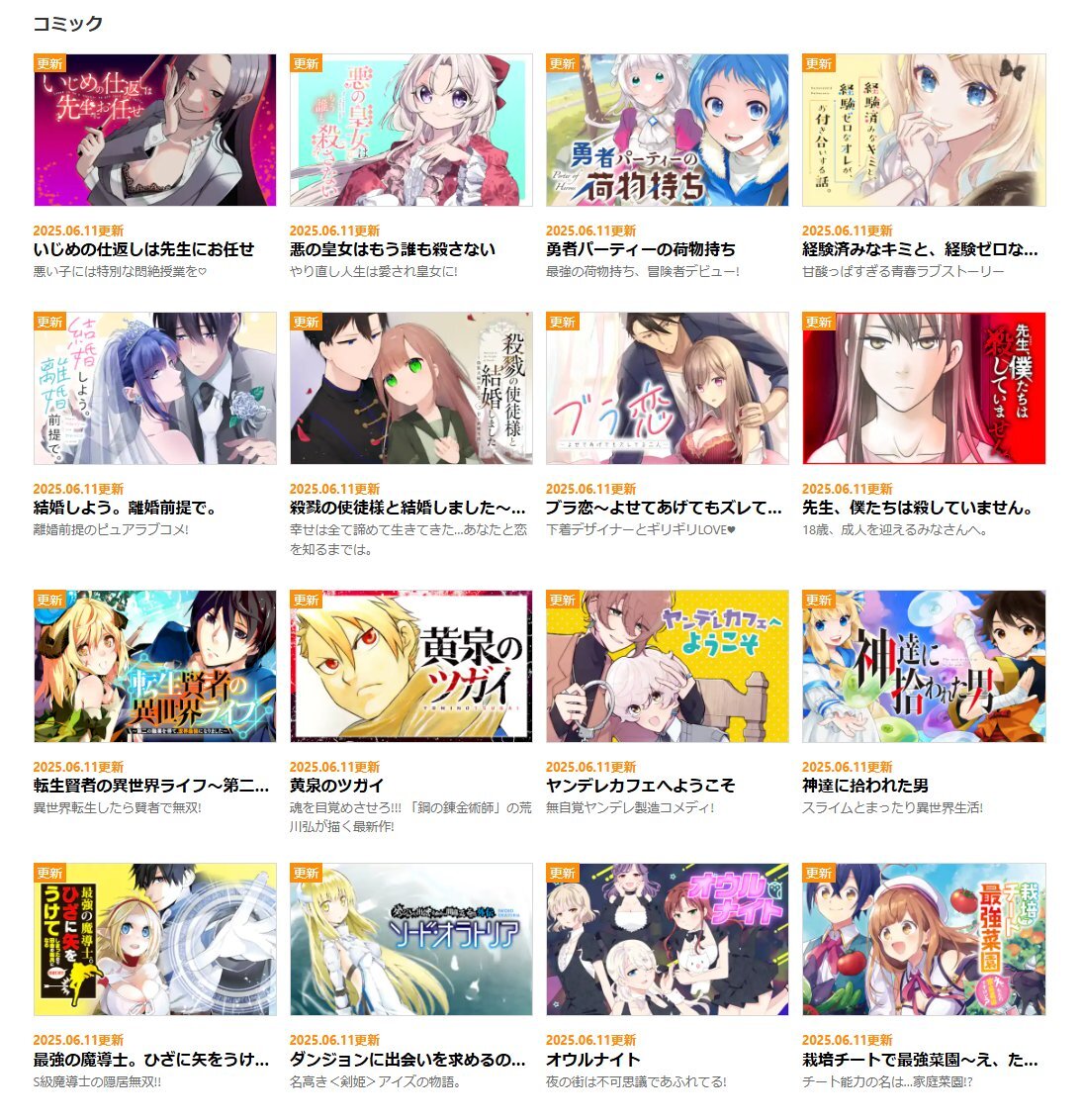Image resolution: width=1082 pixels, height=1120 pixels.
Task: Tap 神達に拾われた男 comic card
Action: (923, 667)
